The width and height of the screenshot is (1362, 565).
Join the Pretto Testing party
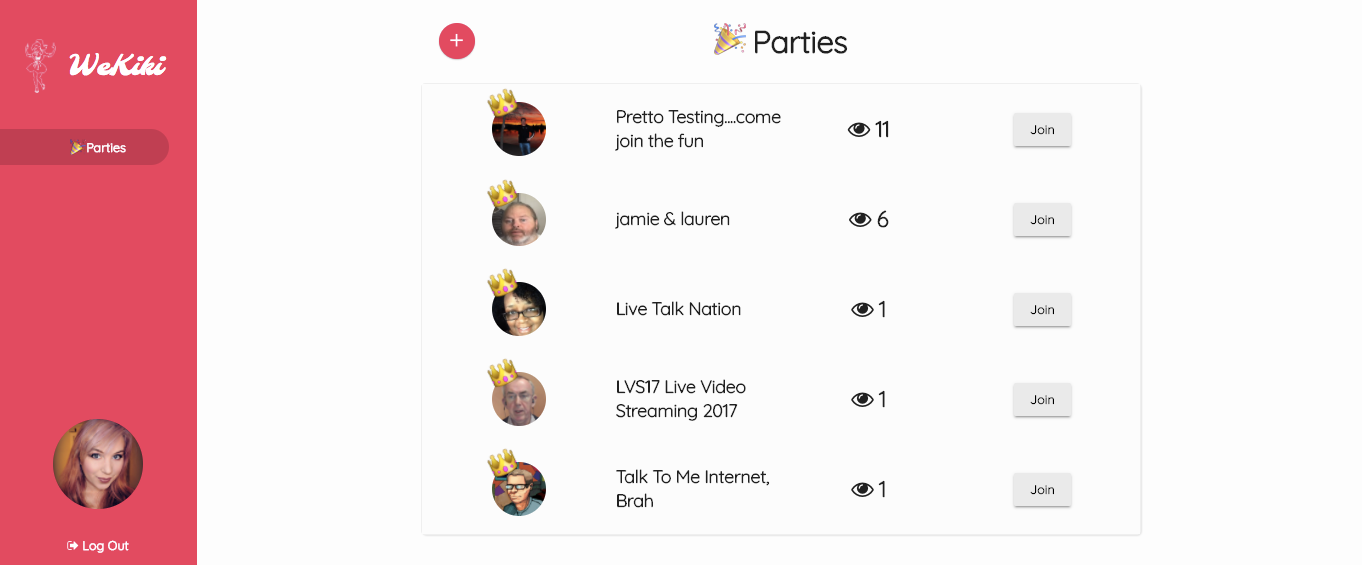pos(1042,130)
